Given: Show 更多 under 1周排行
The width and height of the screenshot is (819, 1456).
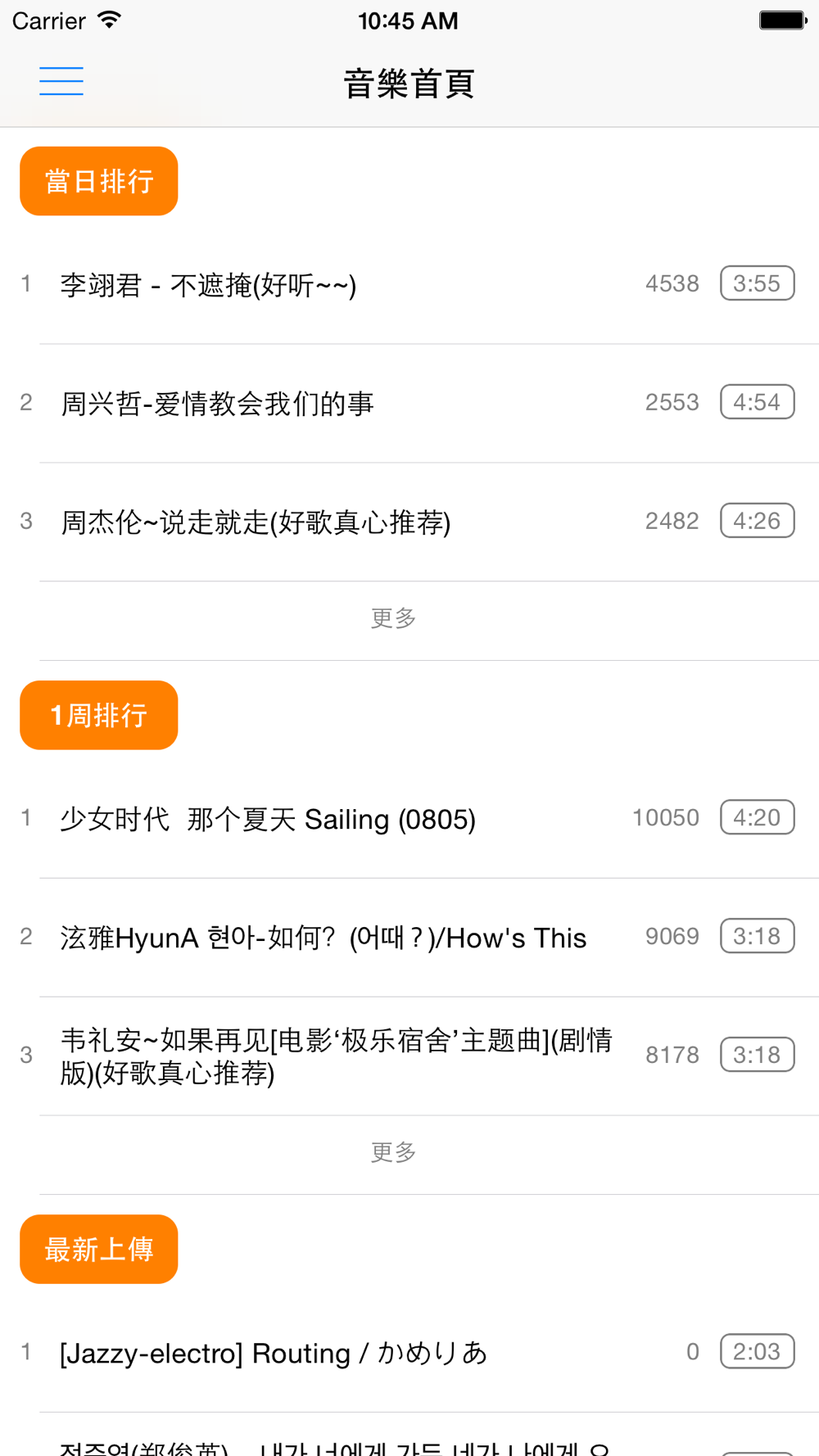Looking at the screenshot, I should [x=394, y=1152].
